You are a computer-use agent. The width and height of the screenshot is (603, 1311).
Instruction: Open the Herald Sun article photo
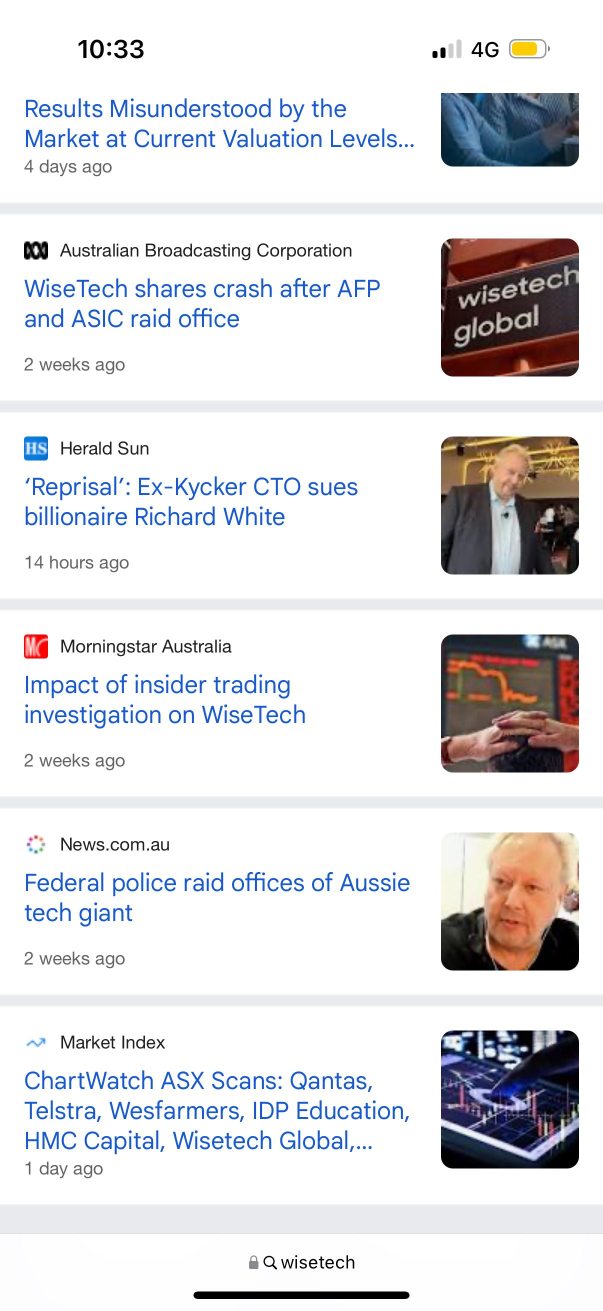(x=510, y=505)
